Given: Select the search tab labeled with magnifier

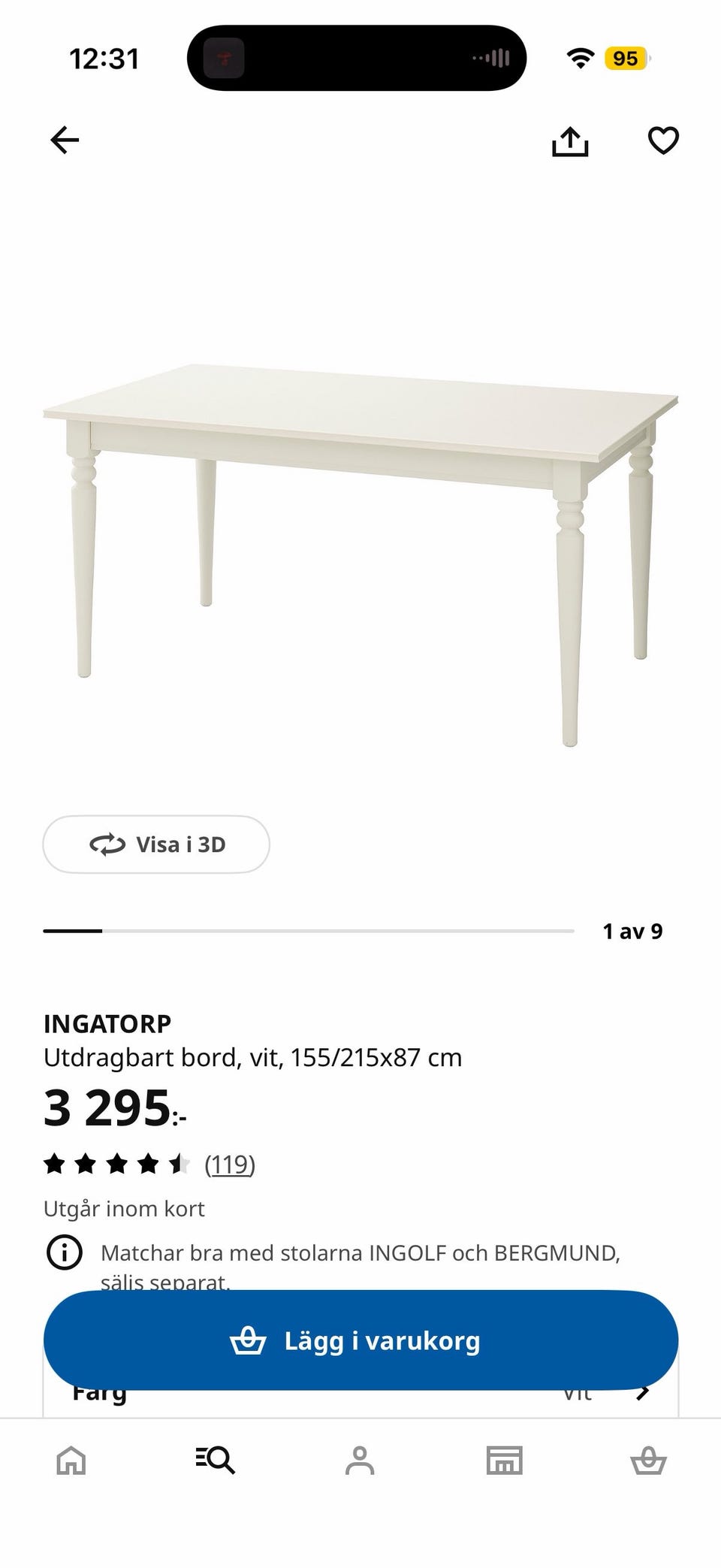Looking at the screenshot, I should (215, 1458).
